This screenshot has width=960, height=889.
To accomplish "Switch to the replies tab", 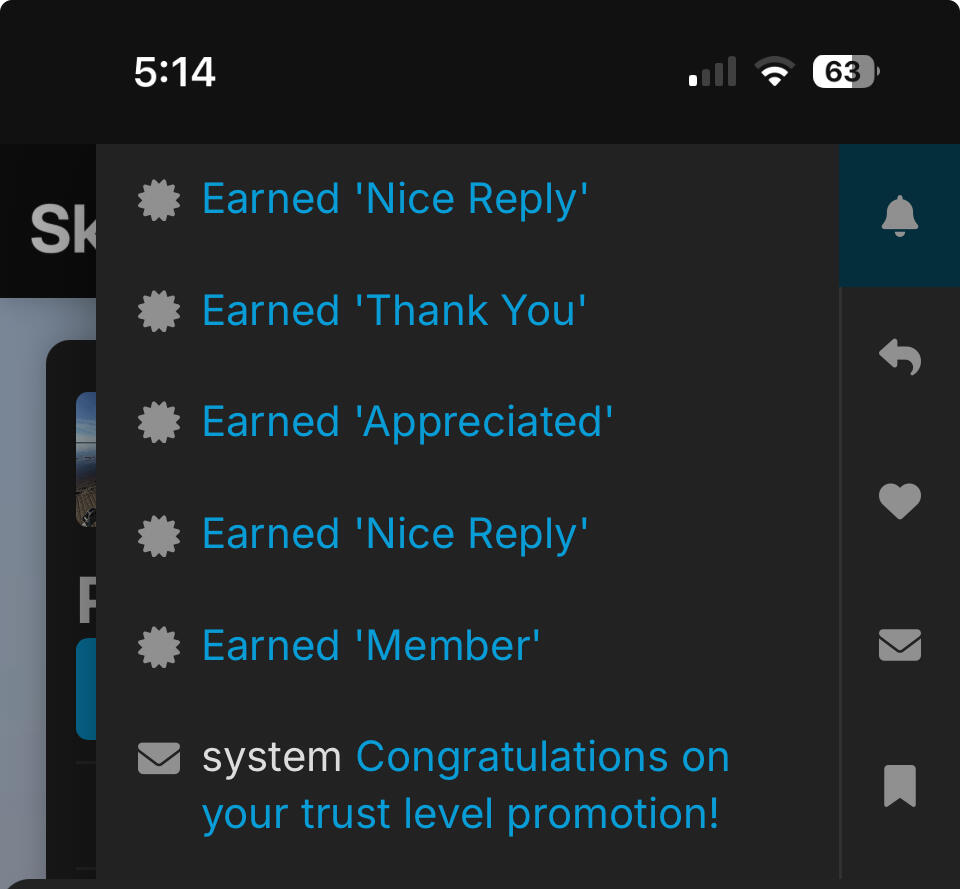I will (x=899, y=357).
